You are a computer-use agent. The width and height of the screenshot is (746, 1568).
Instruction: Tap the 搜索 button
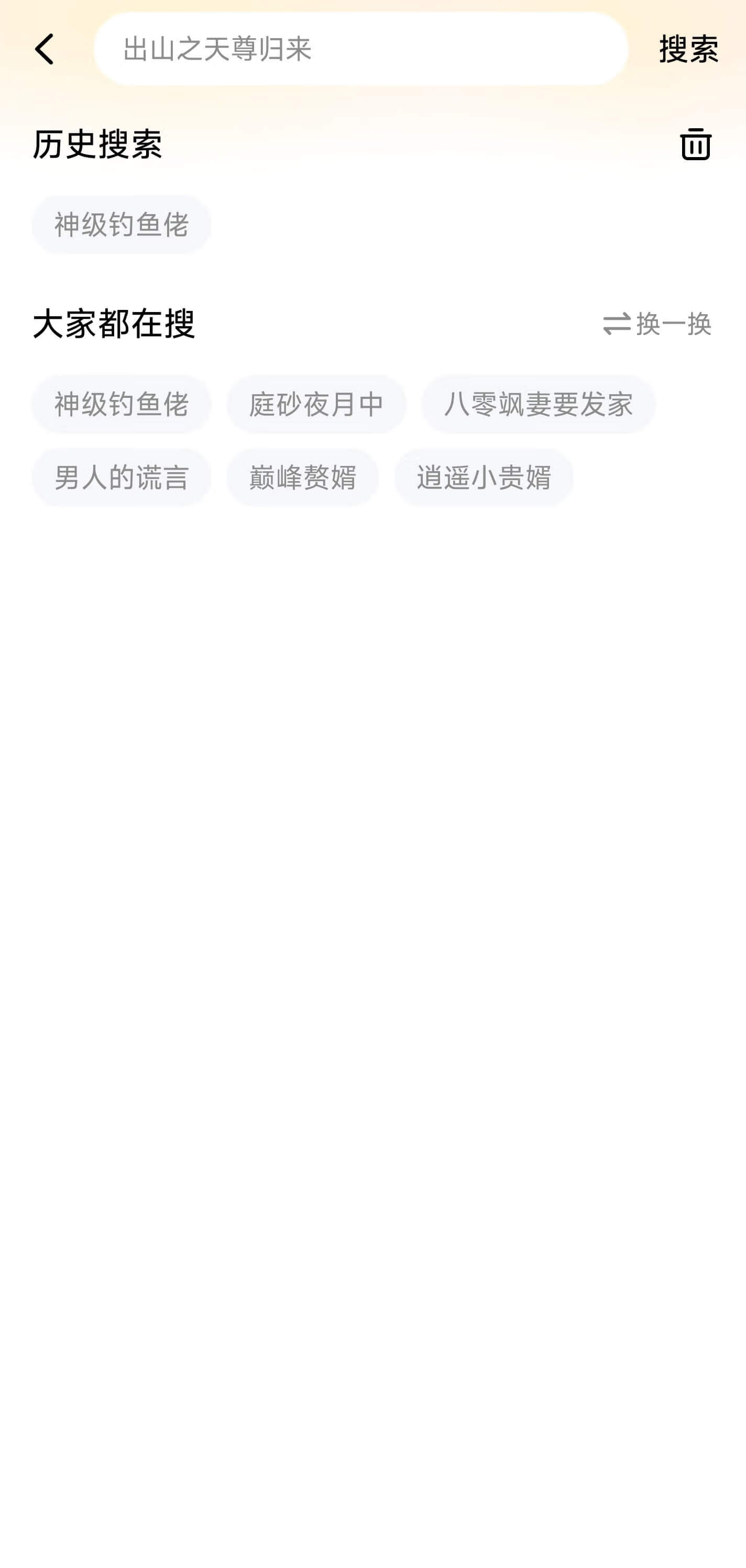coord(689,49)
